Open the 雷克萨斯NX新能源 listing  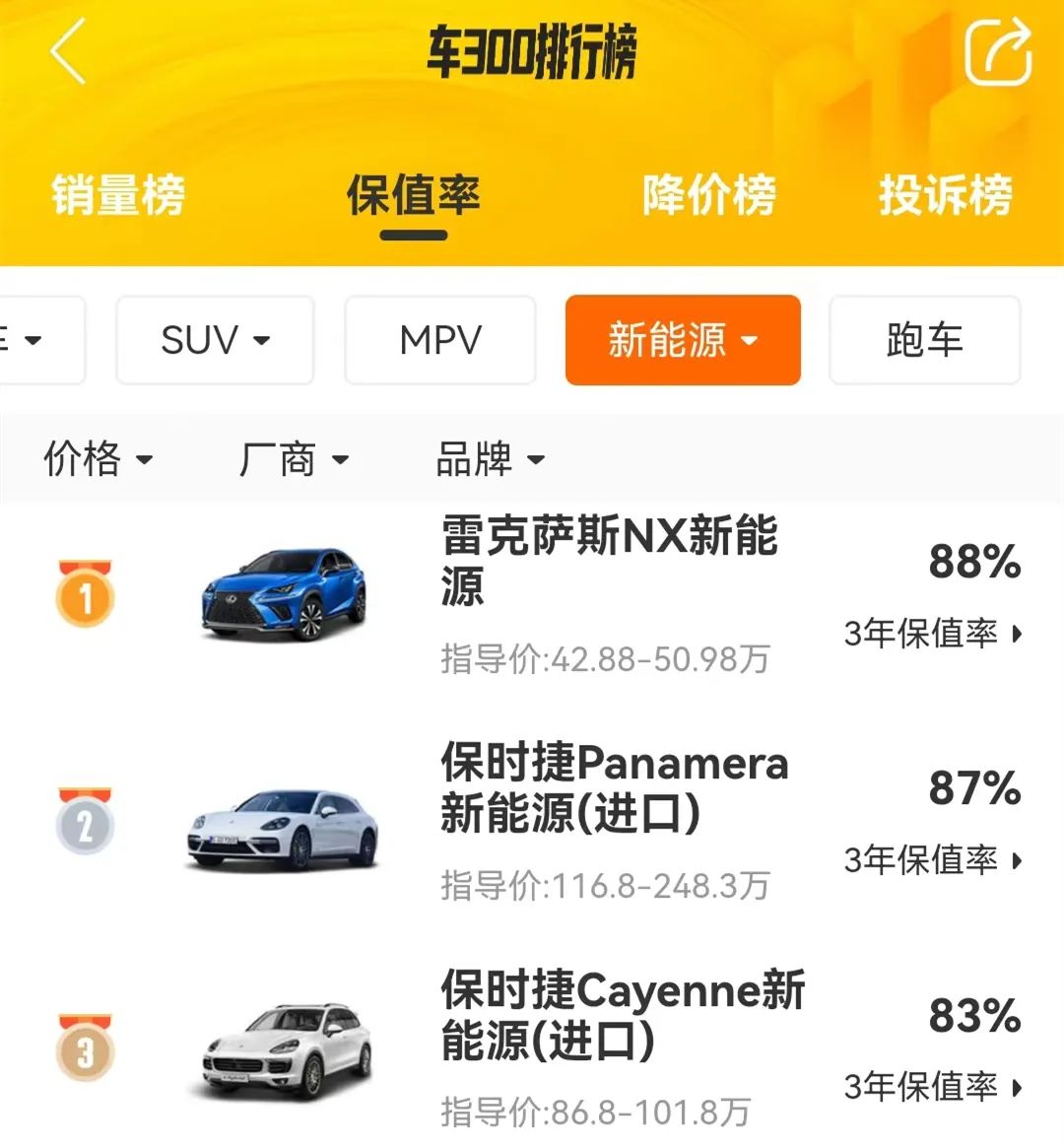pos(608,562)
